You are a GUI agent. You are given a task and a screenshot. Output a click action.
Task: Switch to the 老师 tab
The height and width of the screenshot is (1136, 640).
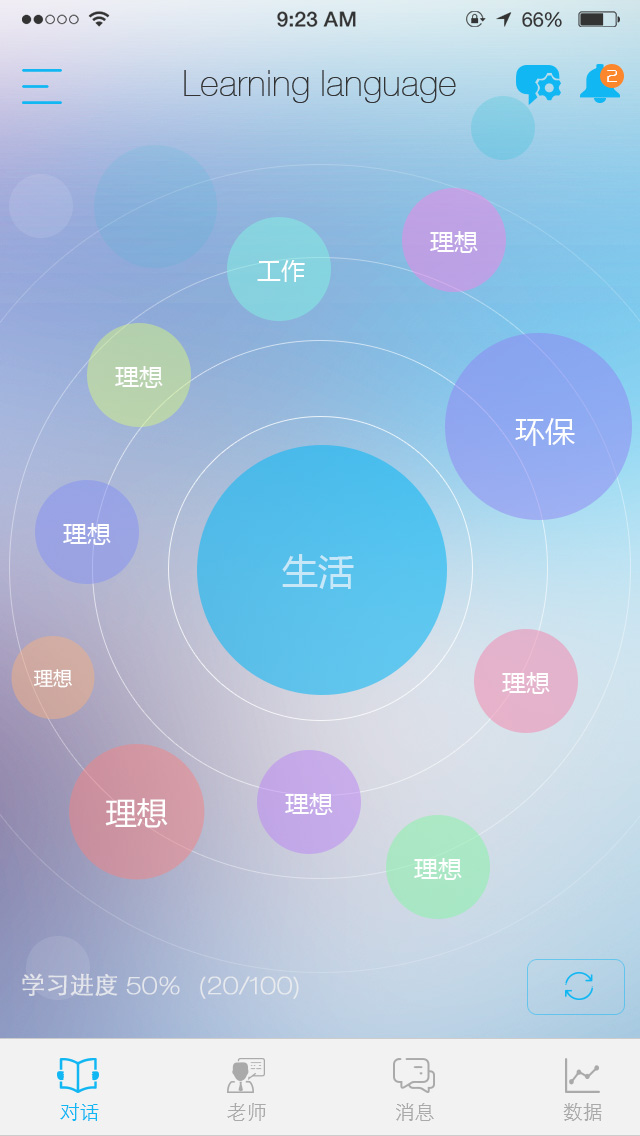(246, 1089)
